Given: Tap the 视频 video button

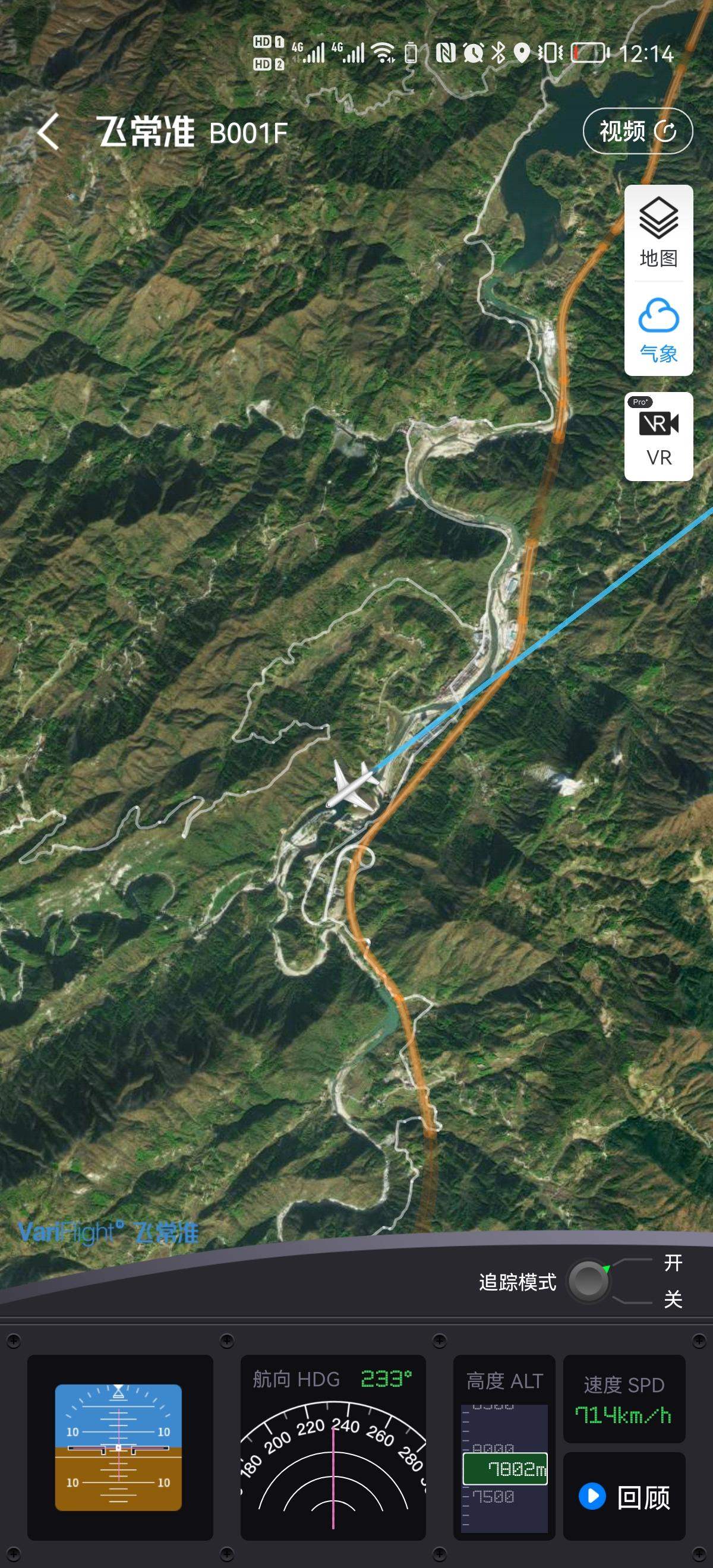Looking at the screenshot, I should click(x=638, y=131).
